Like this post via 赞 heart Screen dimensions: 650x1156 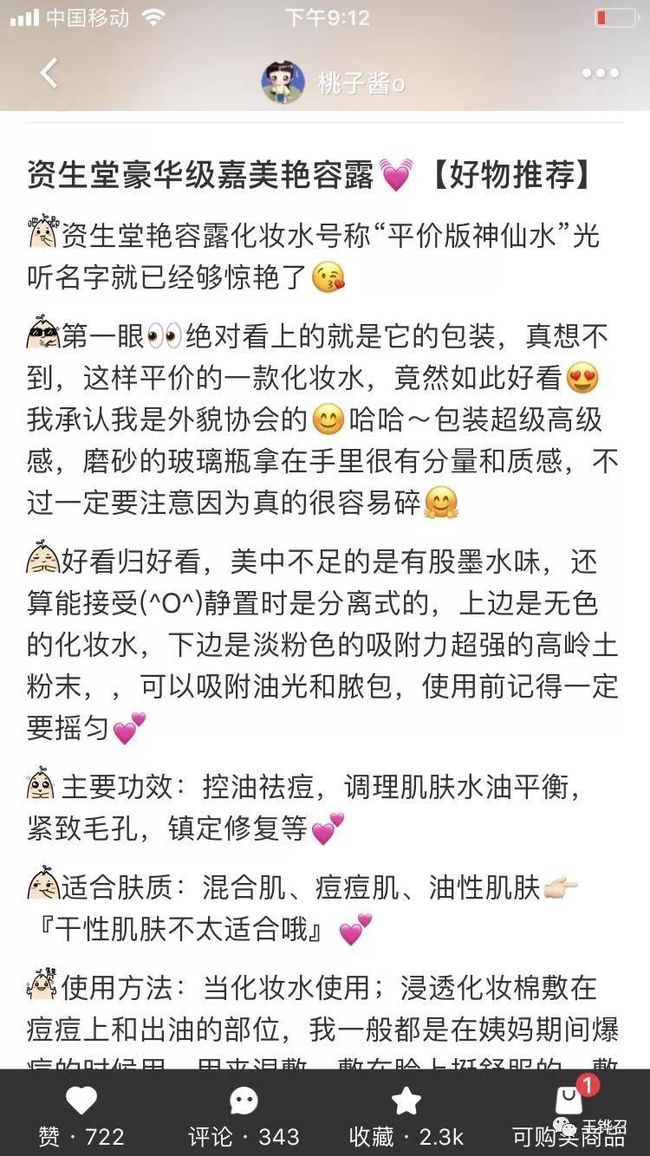pyautogui.click(x=81, y=1101)
